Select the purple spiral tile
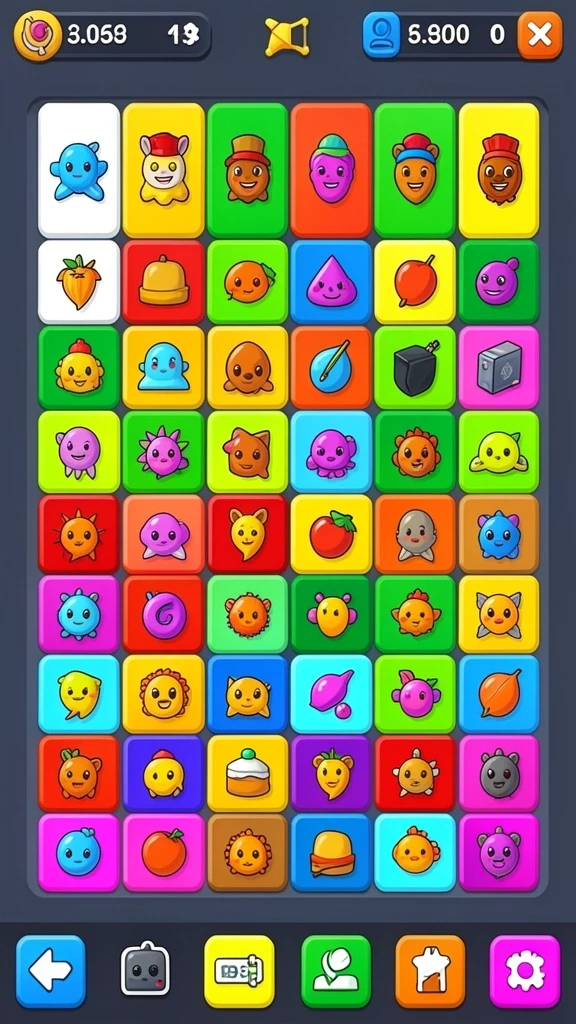This screenshot has height=1024, width=576. click(x=163, y=615)
